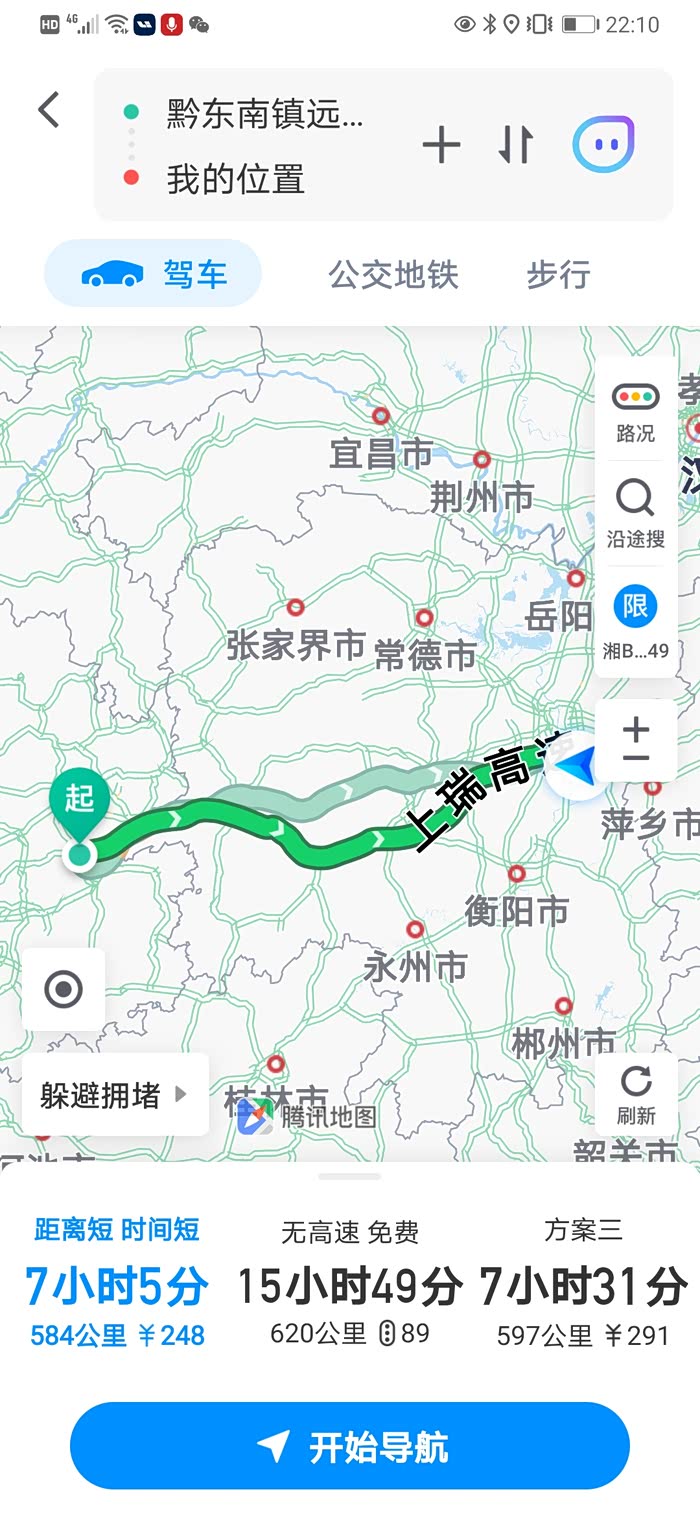Open the voice assistant robot icon
The height and width of the screenshot is (1516, 700).
coord(603,145)
